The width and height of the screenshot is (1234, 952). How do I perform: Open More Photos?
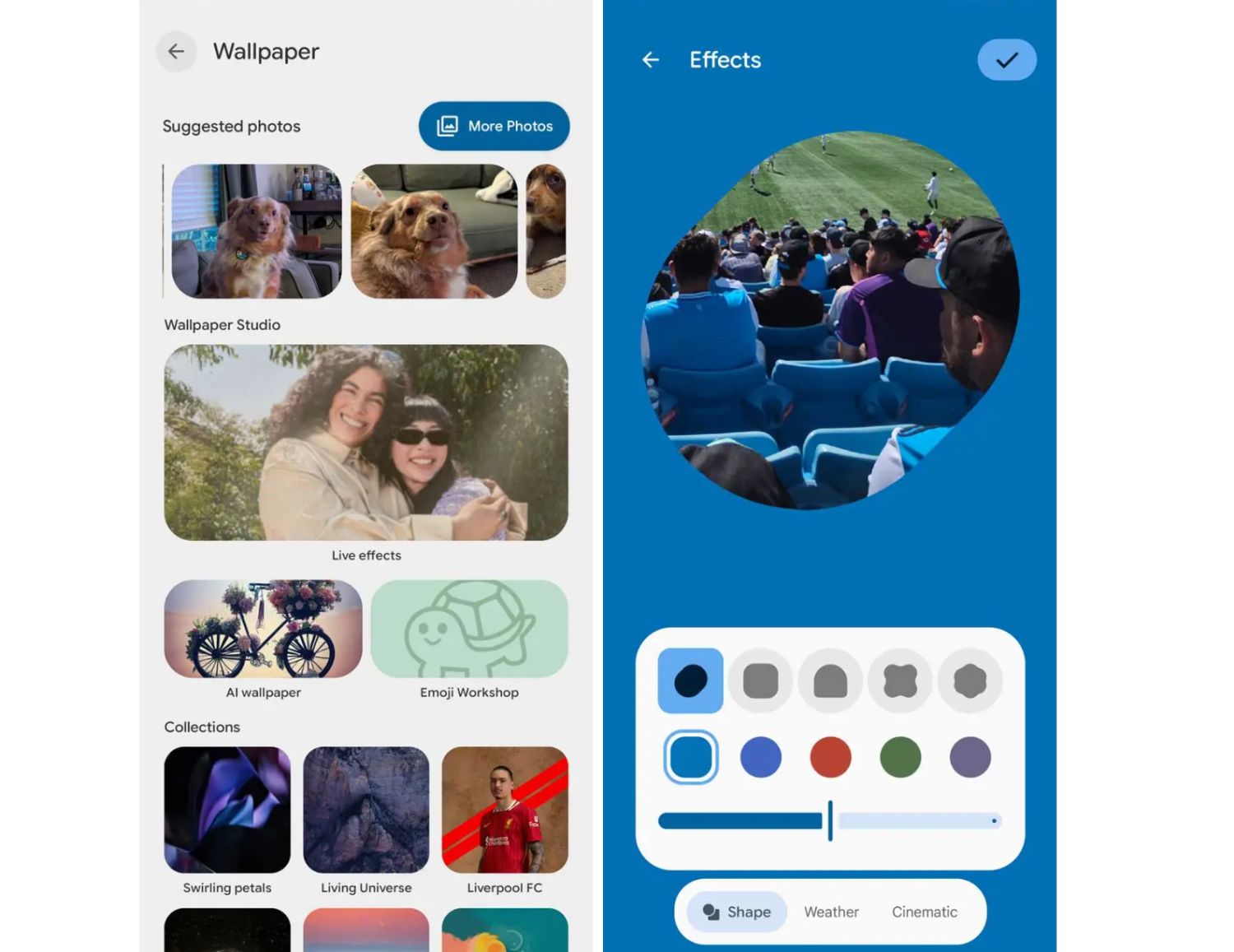(494, 126)
